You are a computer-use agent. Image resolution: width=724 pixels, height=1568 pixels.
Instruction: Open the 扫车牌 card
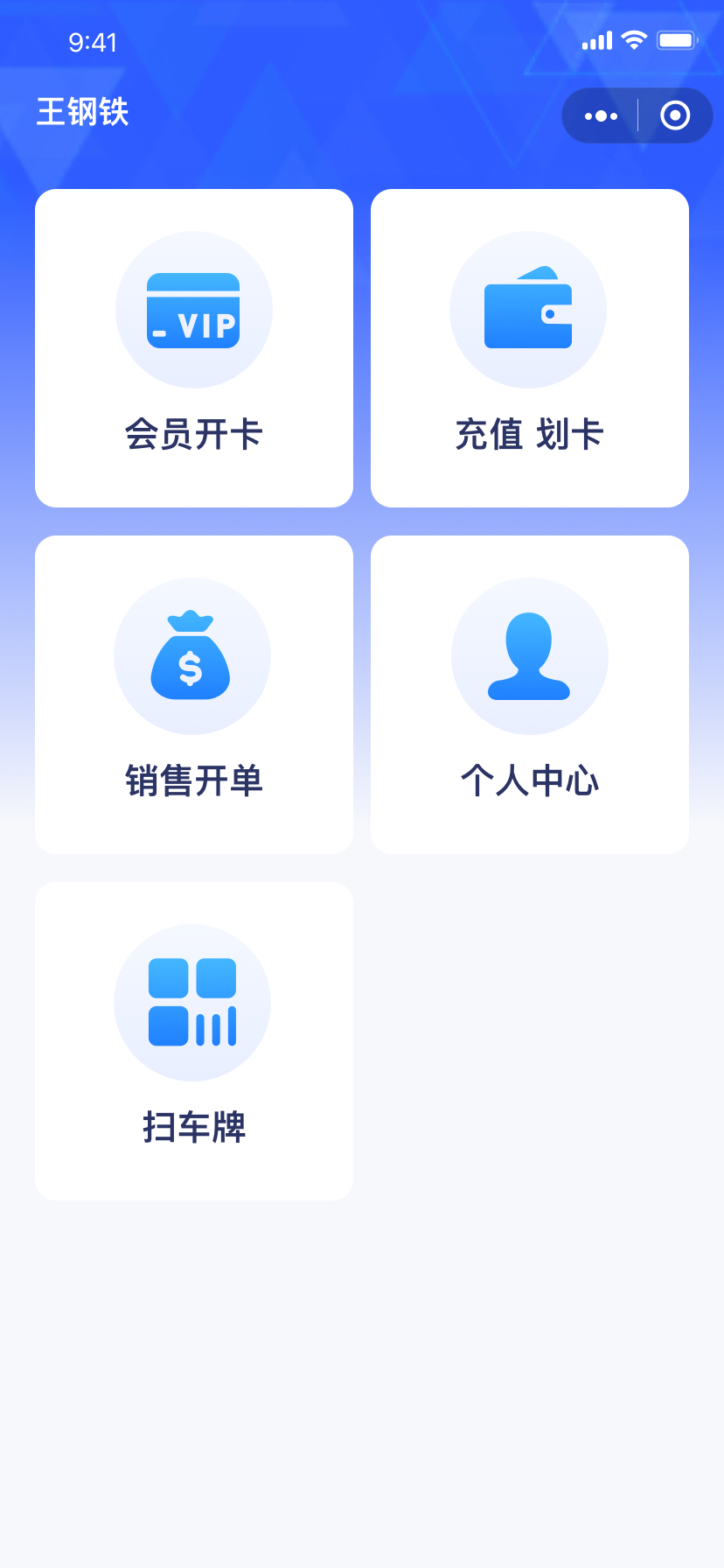point(194,1041)
